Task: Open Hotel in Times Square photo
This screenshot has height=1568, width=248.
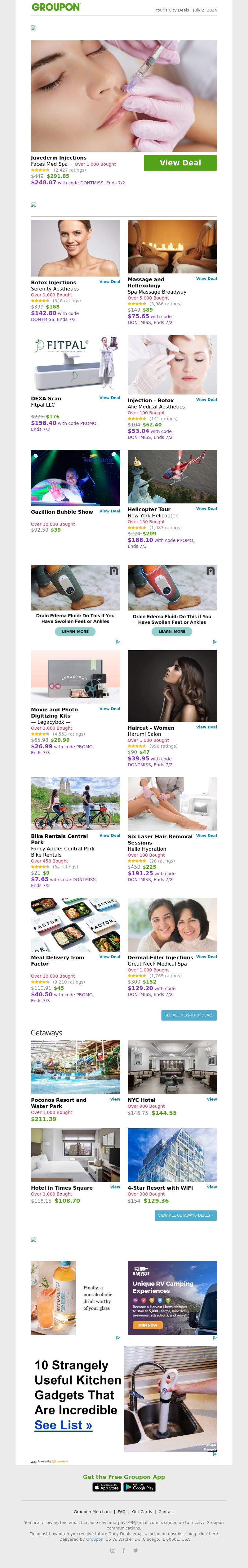Action: 75,1155
